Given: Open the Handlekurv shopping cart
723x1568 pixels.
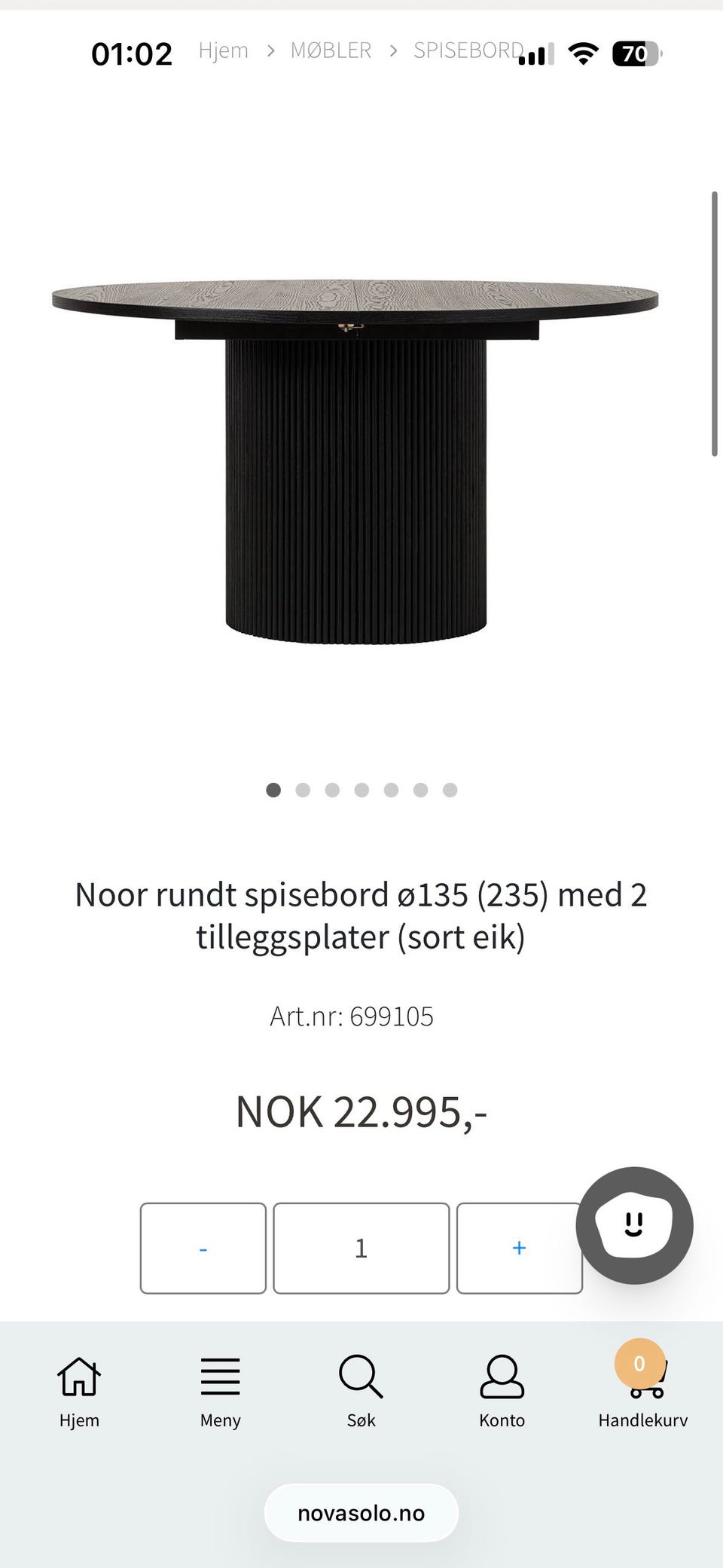Looking at the screenshot, I should coord(643,1392).
